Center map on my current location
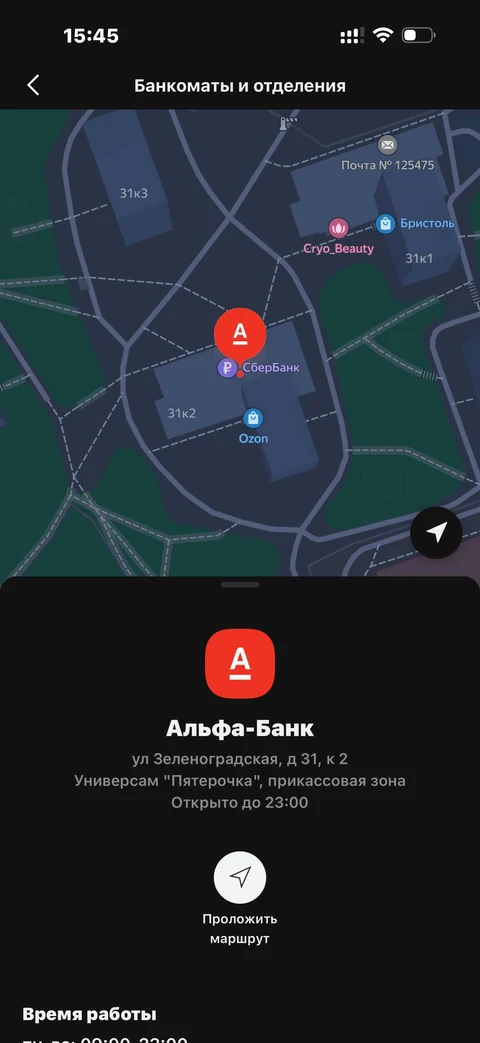The height and width of the screenshot is (1043, 480). pyautogui.click(x=436, y=532)
